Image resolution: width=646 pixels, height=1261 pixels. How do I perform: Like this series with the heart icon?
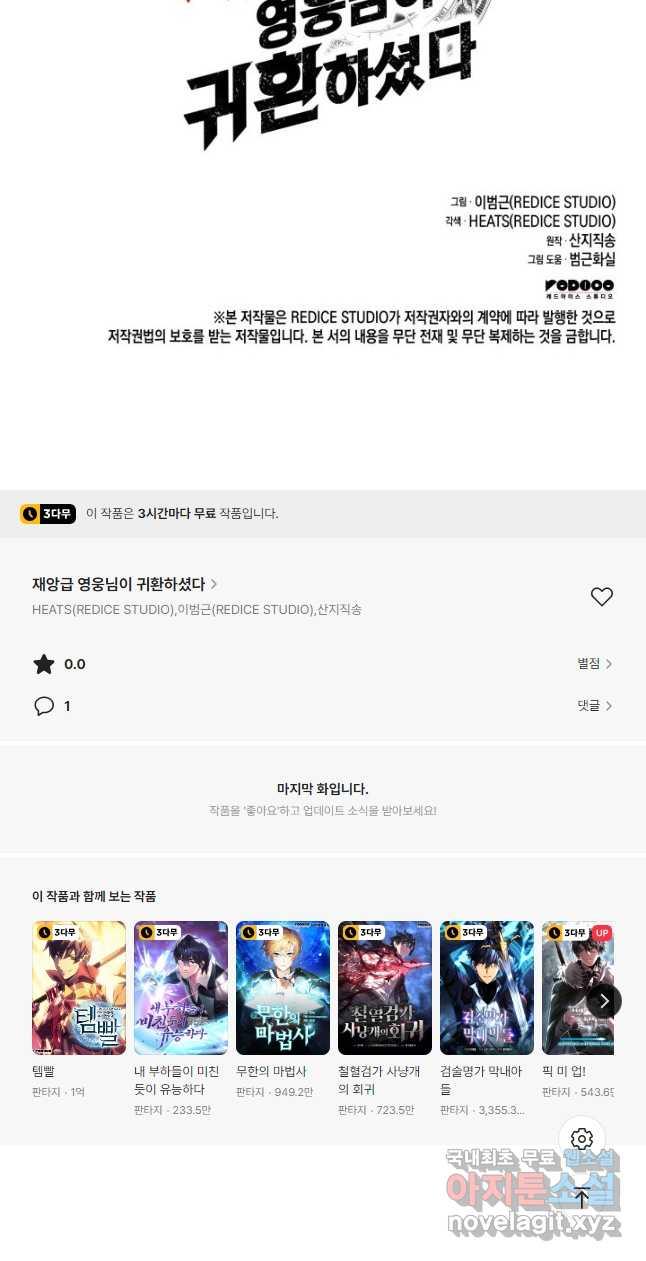tap(601, 597)
